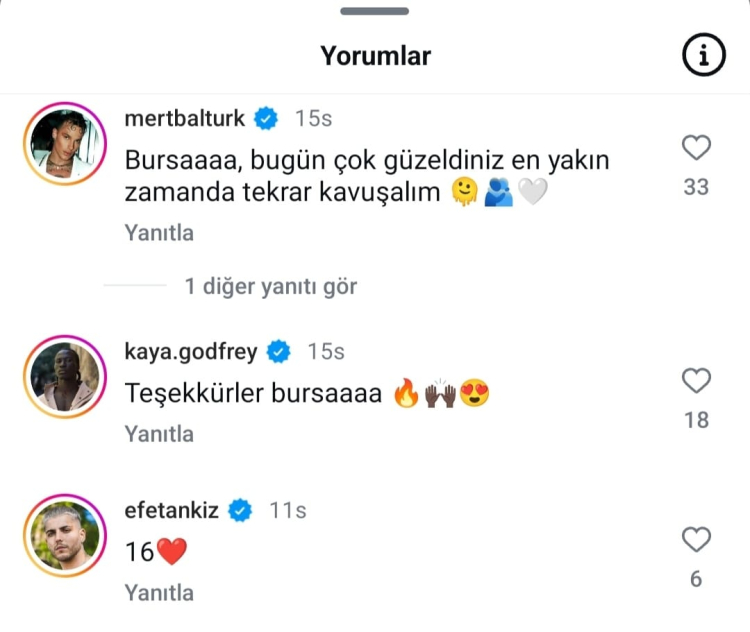Expand "1 diğer yanıtı gör" replies

[x=270, y=287]
